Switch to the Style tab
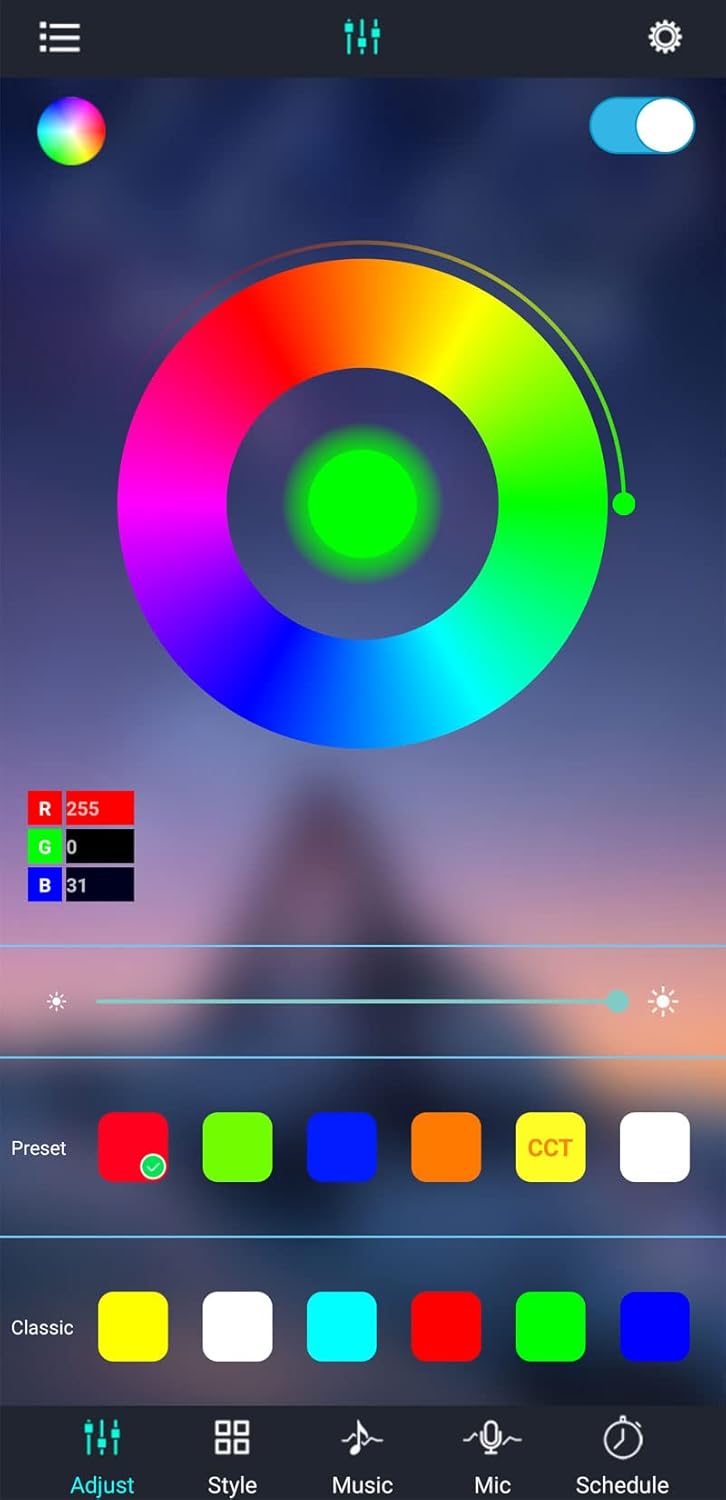Screen dimensions: 726x1500 click(232, 1456)
